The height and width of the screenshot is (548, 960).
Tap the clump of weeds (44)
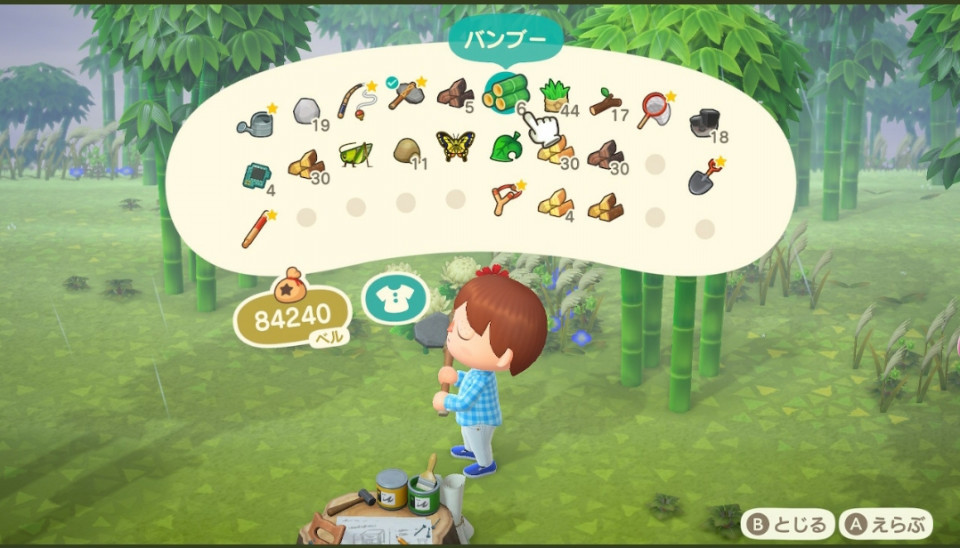coord(555,96)
